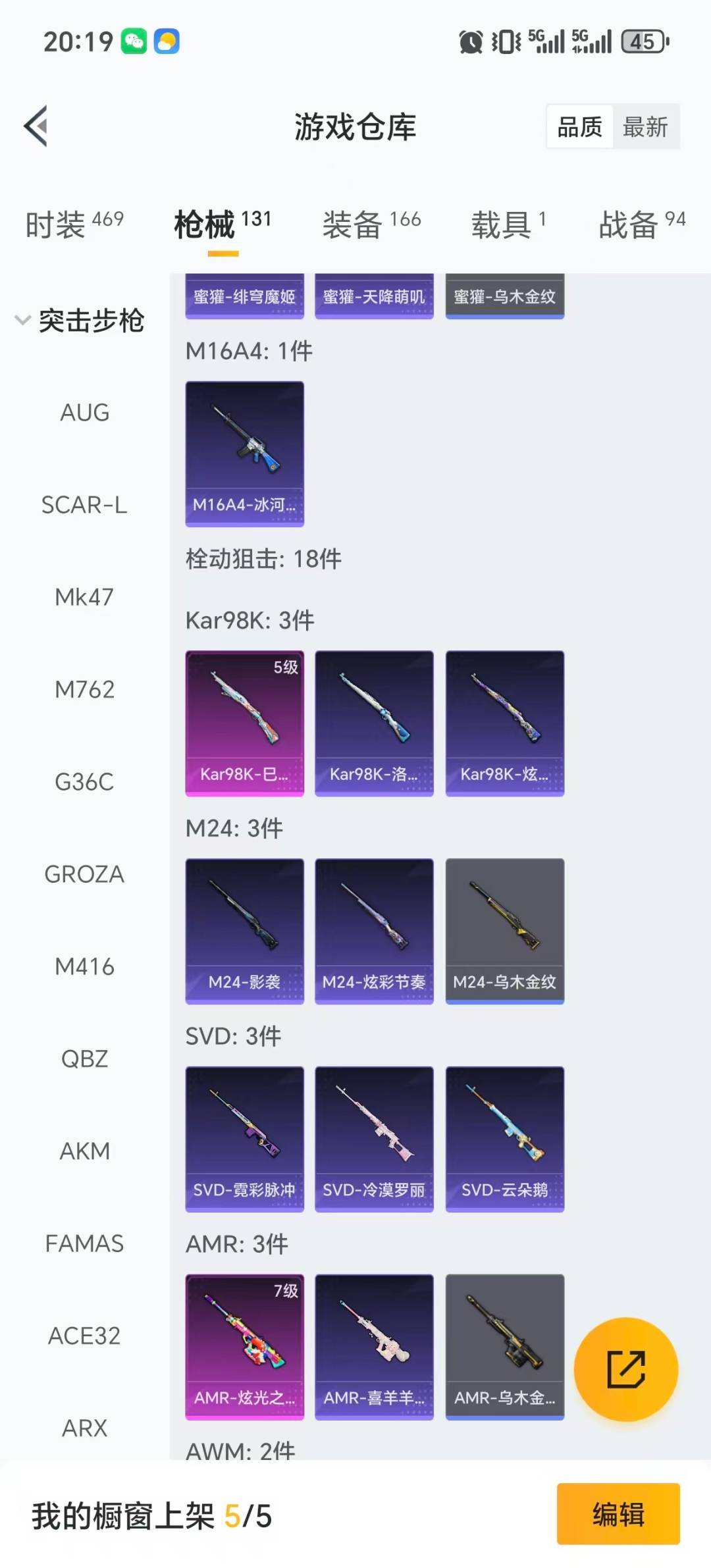Tap the M24-乌木金纹 skin card
The width and height of the screenshot is (711, 1568).
coord(504,931)
